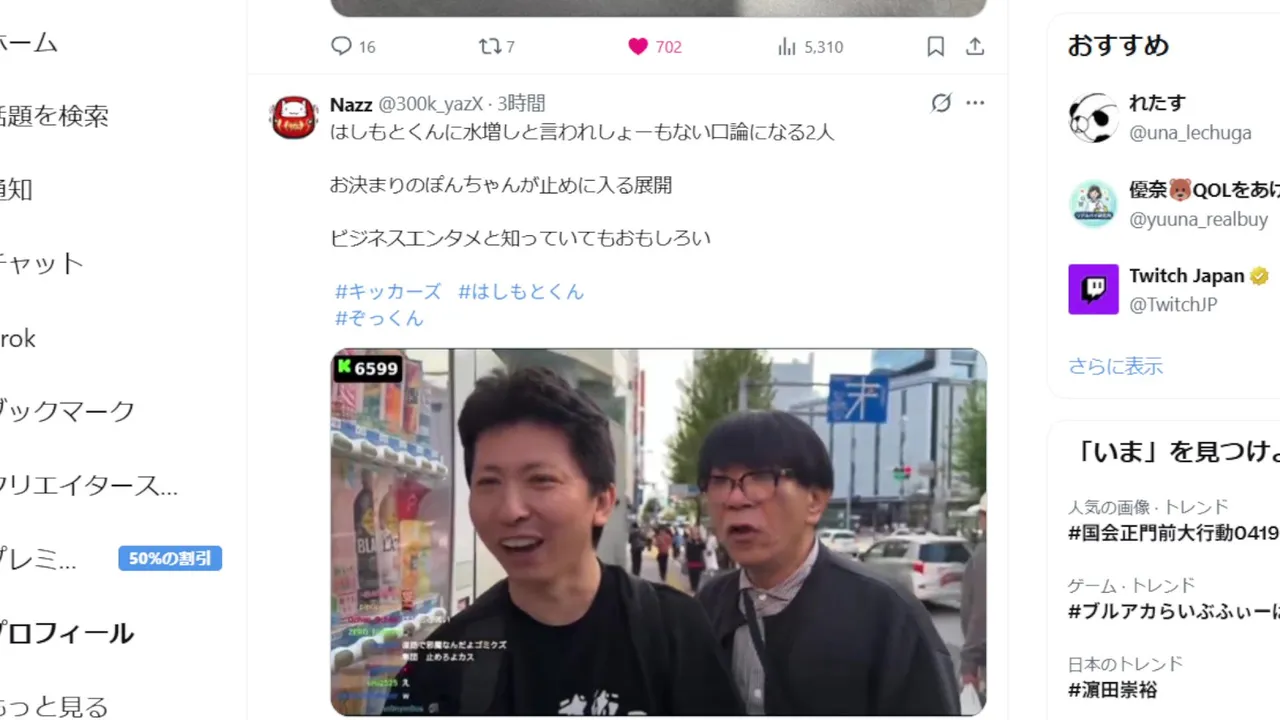Screen dimensions: 1280x720
Task: Open trend #濵田崇裕
Action: (x=1112, y=690)
